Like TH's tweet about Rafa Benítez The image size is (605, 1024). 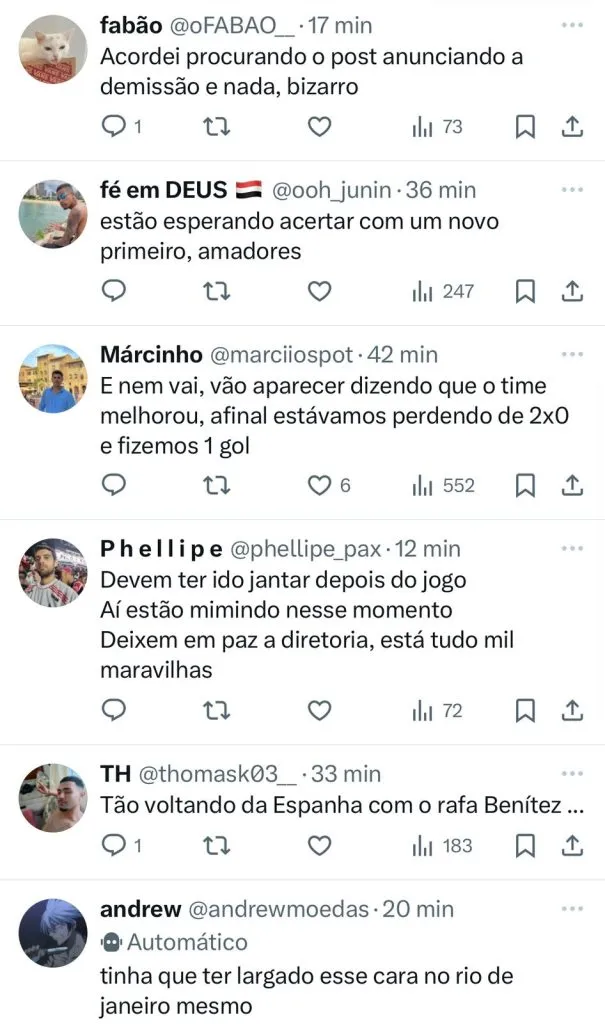[x=319, y=845]
